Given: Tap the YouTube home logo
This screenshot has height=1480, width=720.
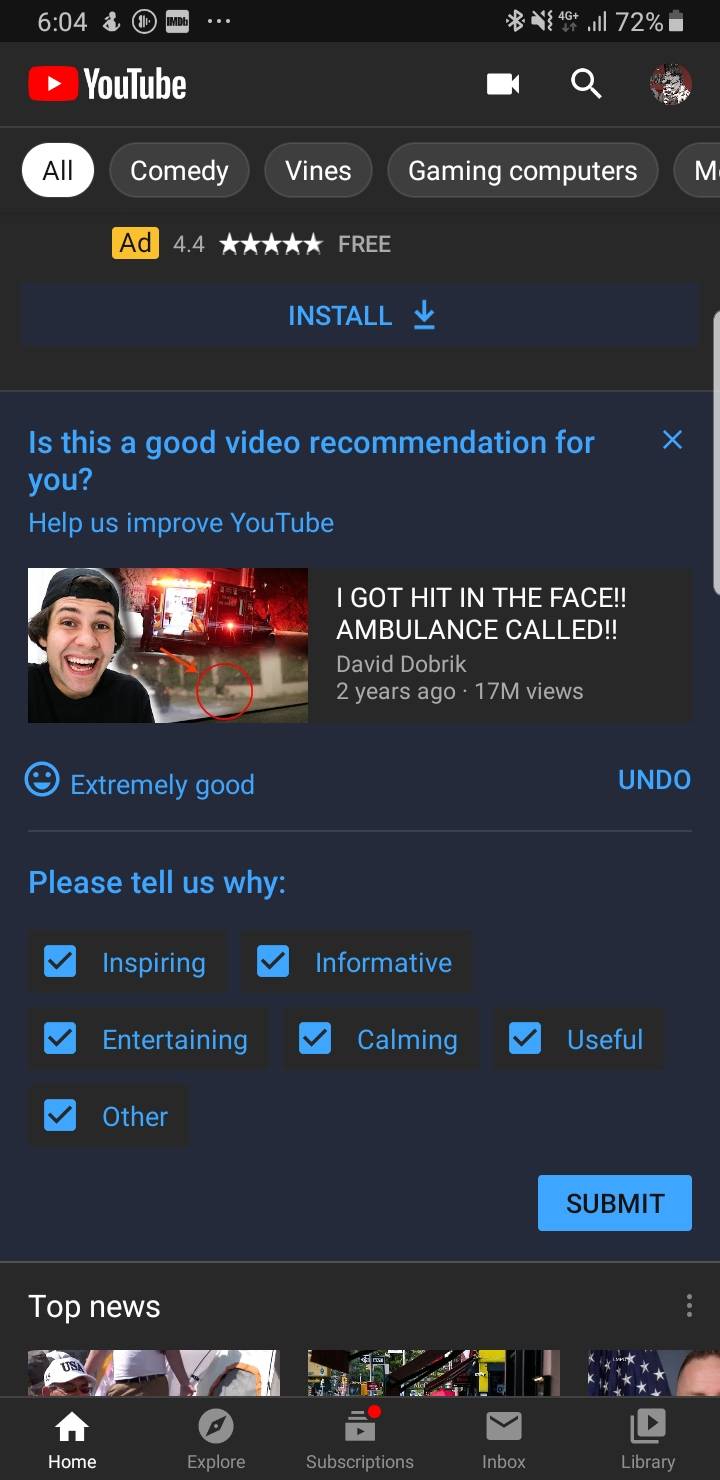Looking at the screenshot, I should 106,84.
